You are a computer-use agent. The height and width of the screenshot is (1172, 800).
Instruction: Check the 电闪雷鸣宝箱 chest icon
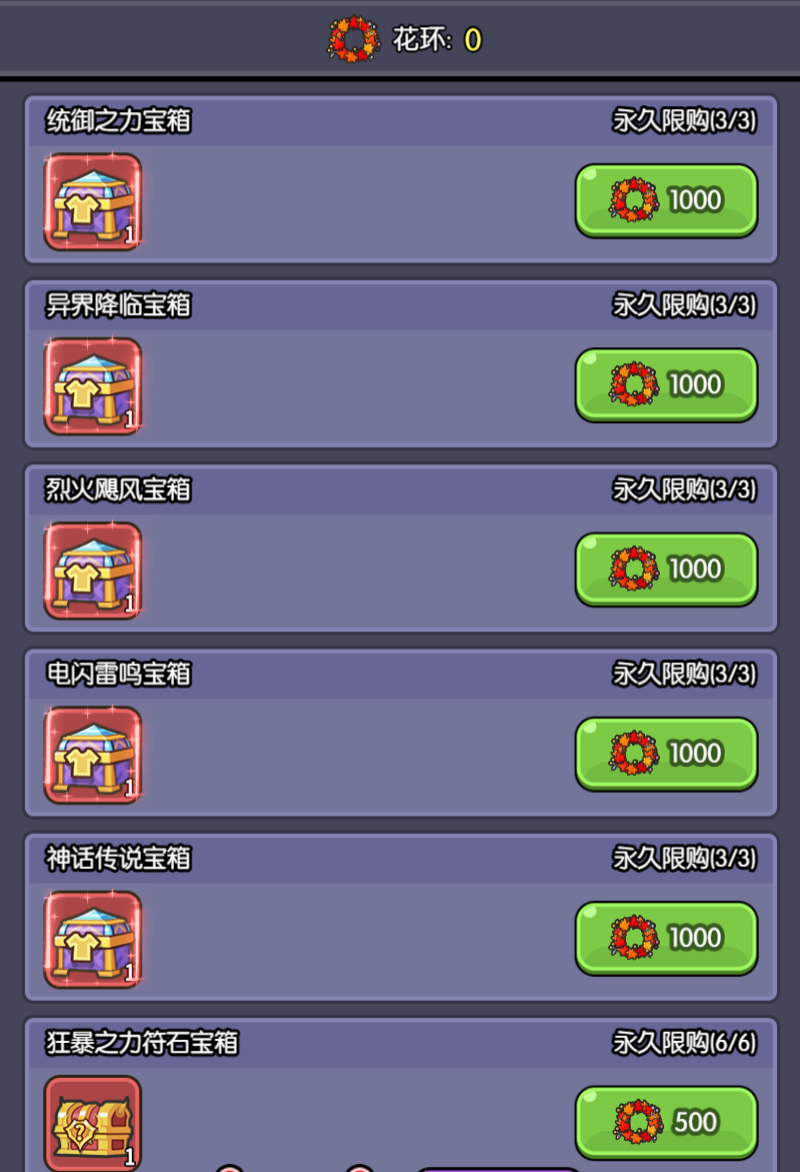[93, 755]
